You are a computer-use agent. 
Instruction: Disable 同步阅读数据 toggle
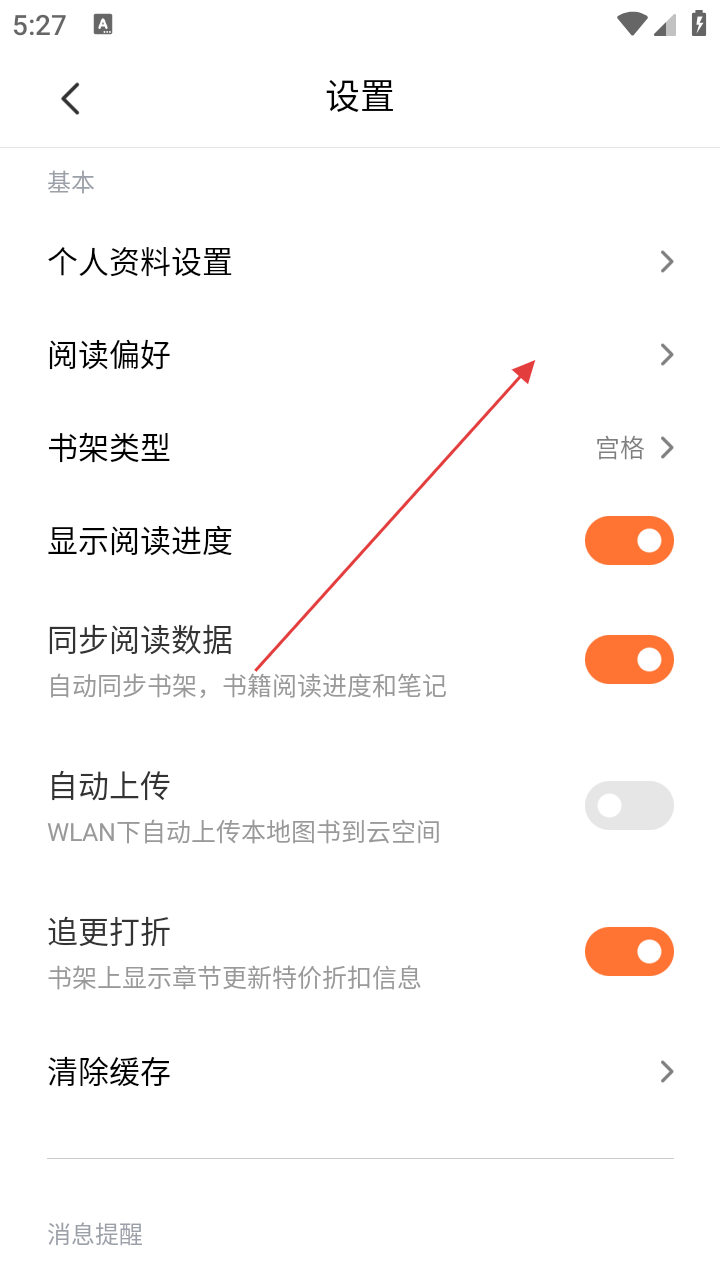click(x=629, y=659)
